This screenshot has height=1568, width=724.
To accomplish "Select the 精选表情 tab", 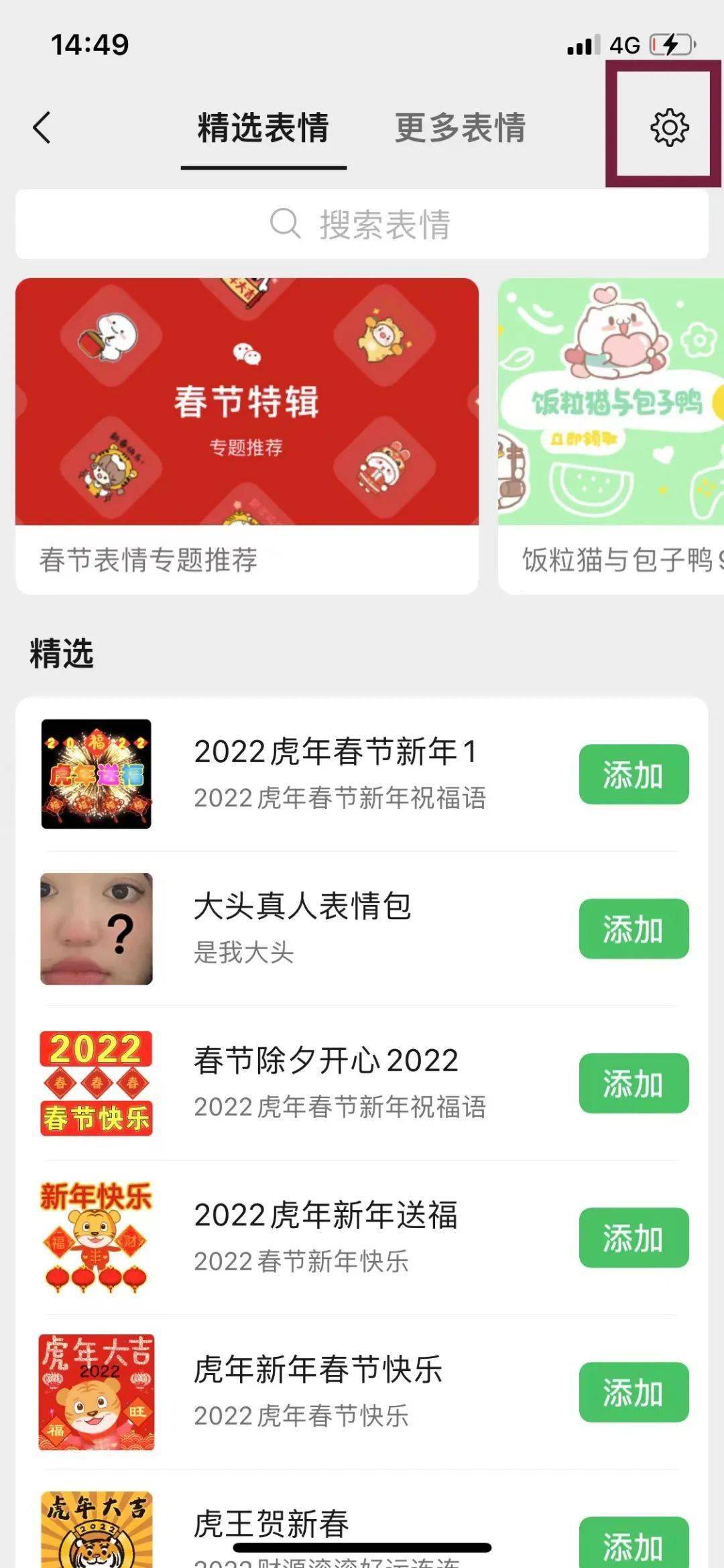I will (x=263, y=127).
